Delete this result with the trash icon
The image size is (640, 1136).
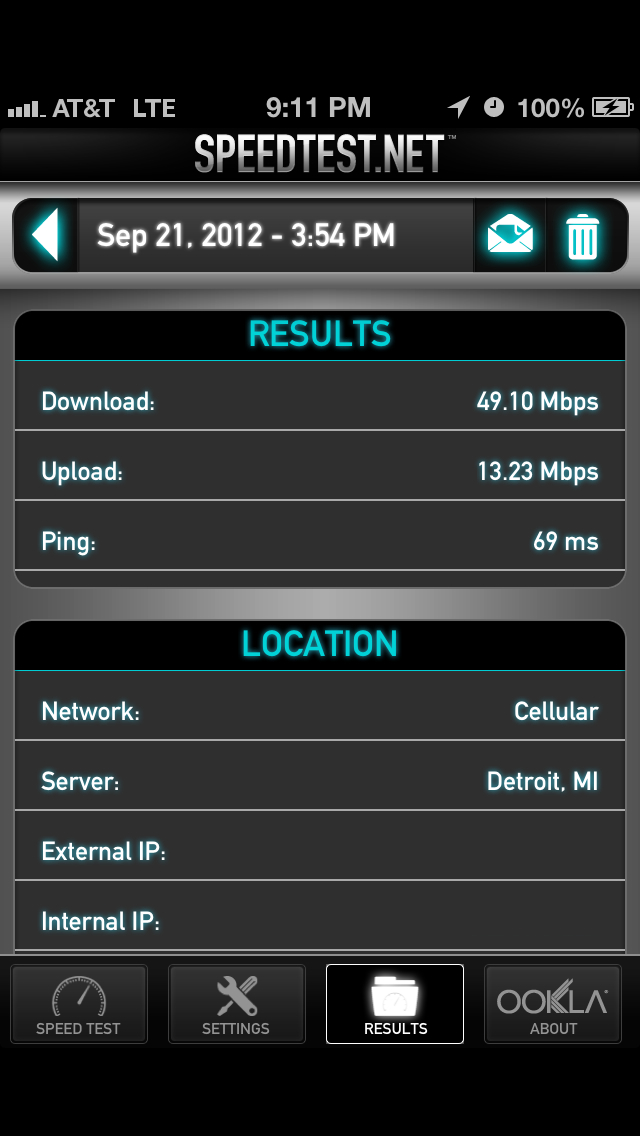(583, 236)
